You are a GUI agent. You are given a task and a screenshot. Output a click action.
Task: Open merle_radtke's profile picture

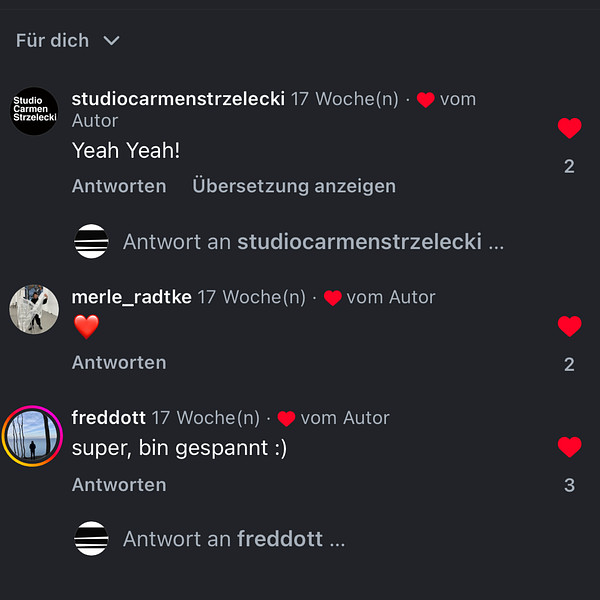pyautogui.click(x=34, y=309)
